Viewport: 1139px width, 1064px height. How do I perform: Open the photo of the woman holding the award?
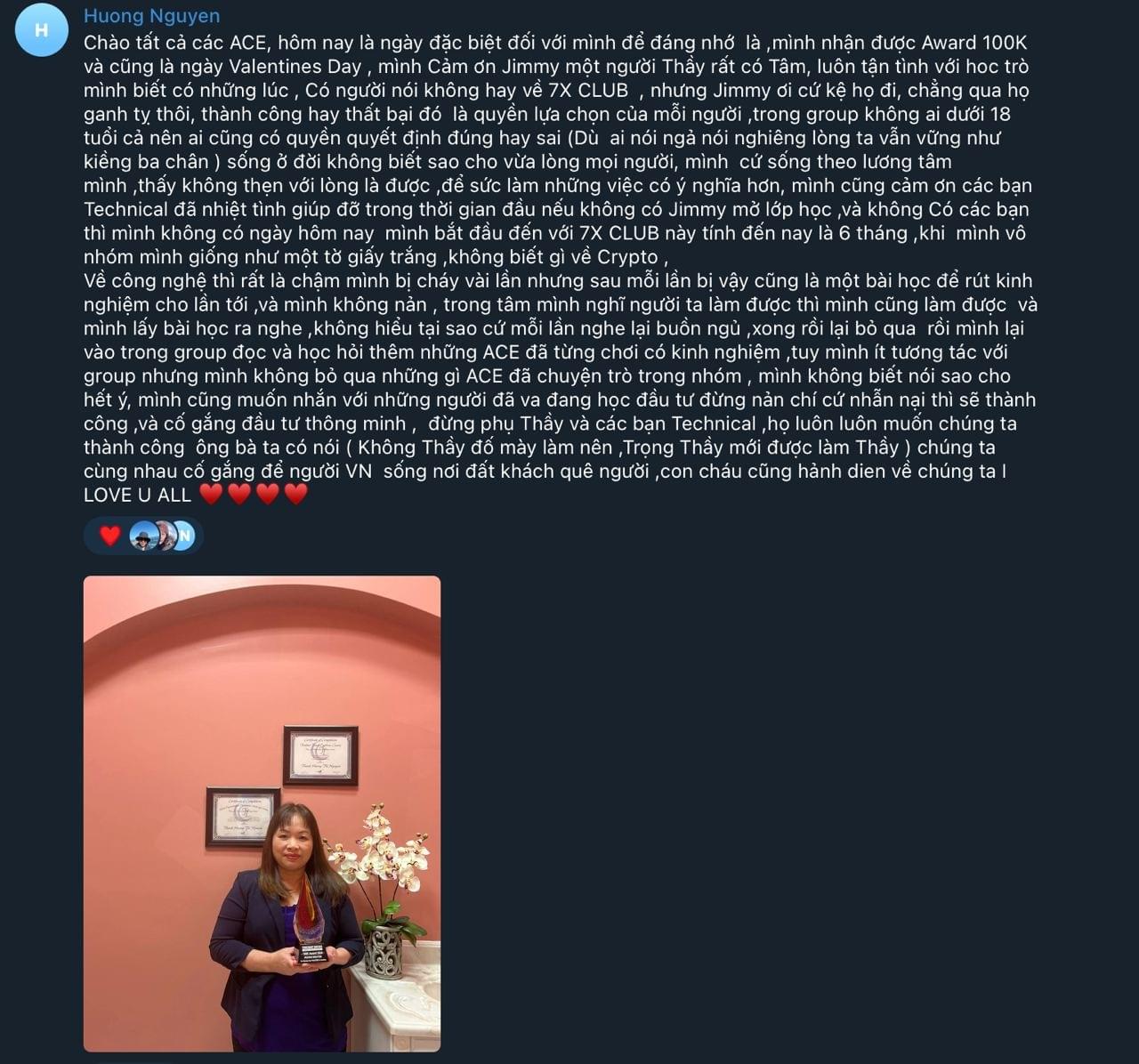[262, 813]
